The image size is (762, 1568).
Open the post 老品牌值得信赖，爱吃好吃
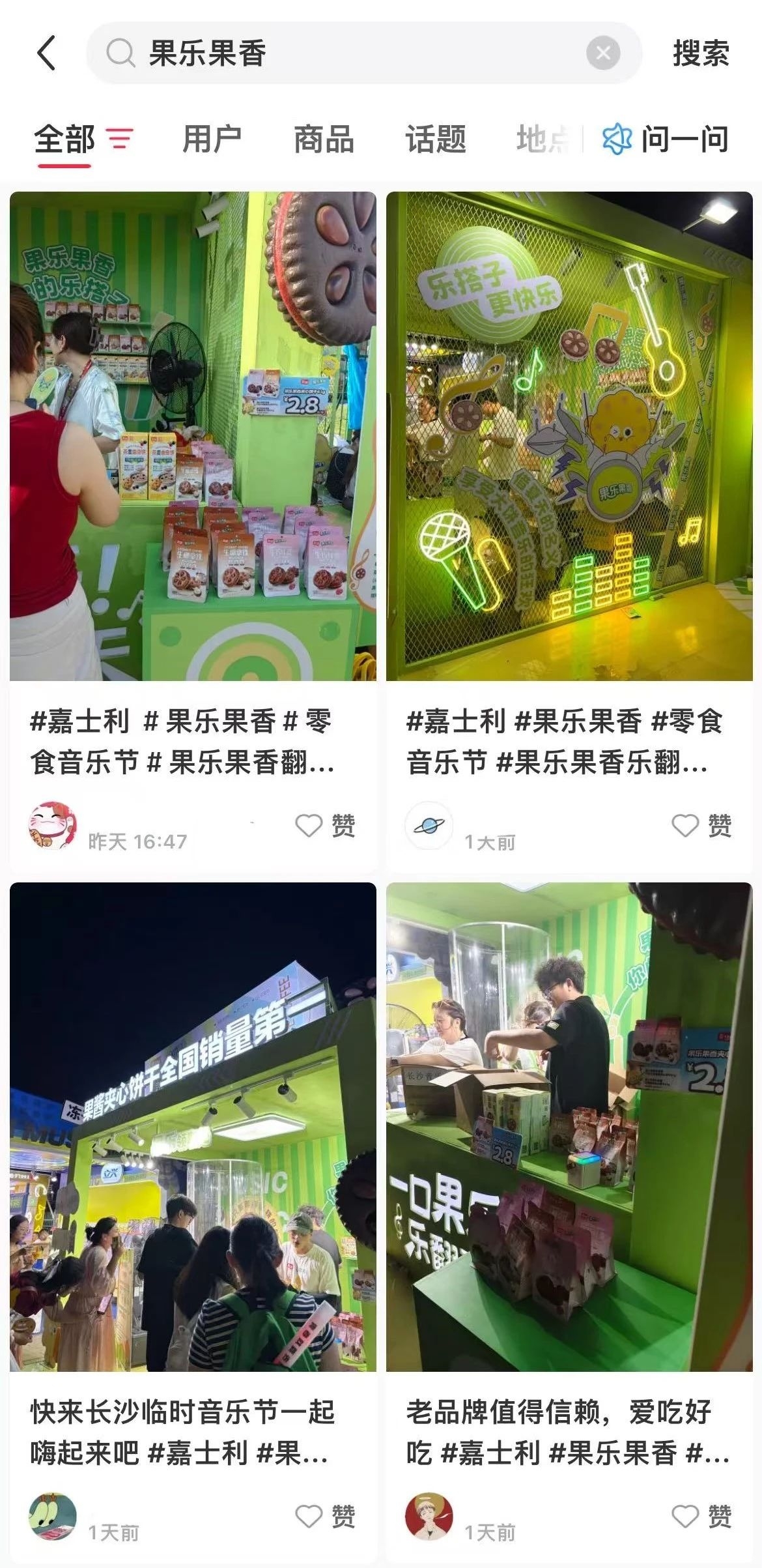click(x=569, y=1127)
